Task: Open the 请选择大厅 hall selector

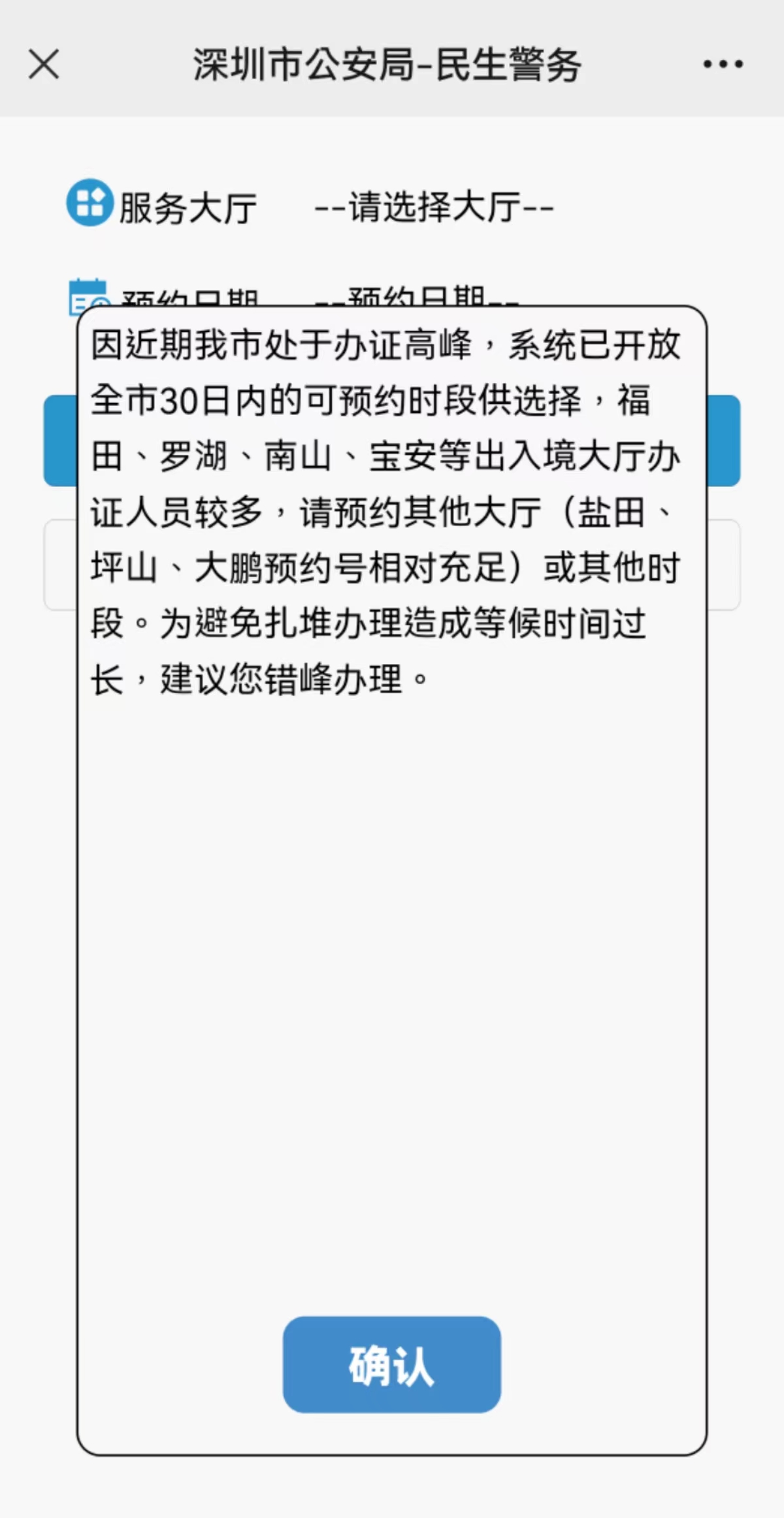Action: point(434,207)
